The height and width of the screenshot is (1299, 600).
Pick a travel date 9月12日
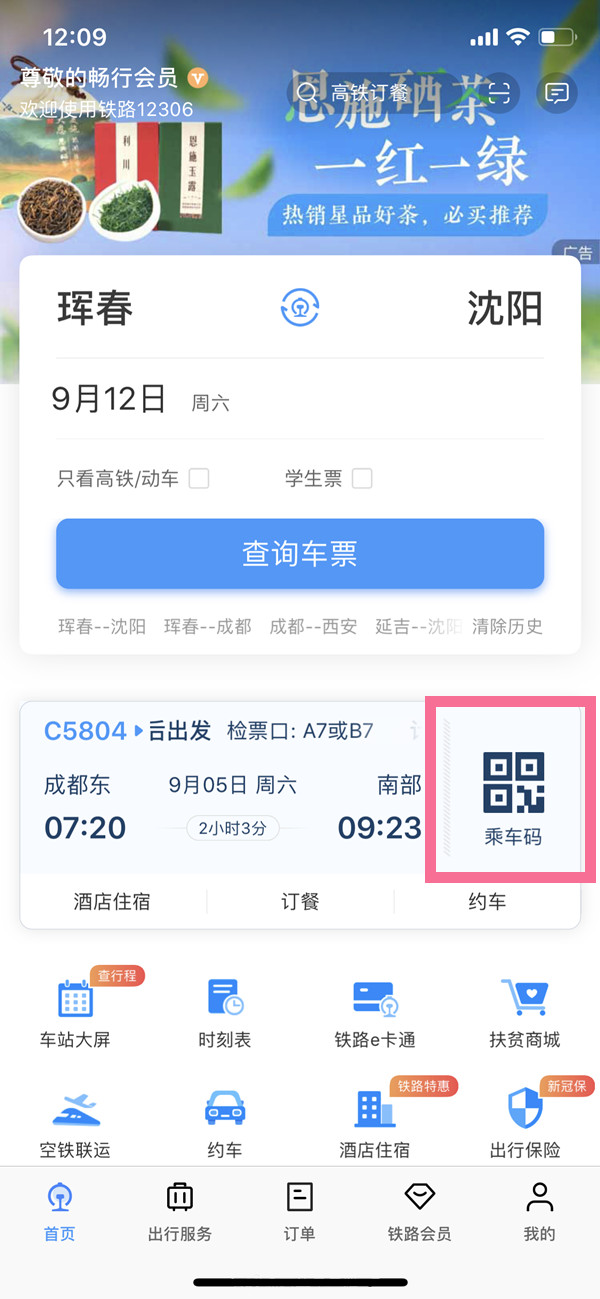coord(110,400)
